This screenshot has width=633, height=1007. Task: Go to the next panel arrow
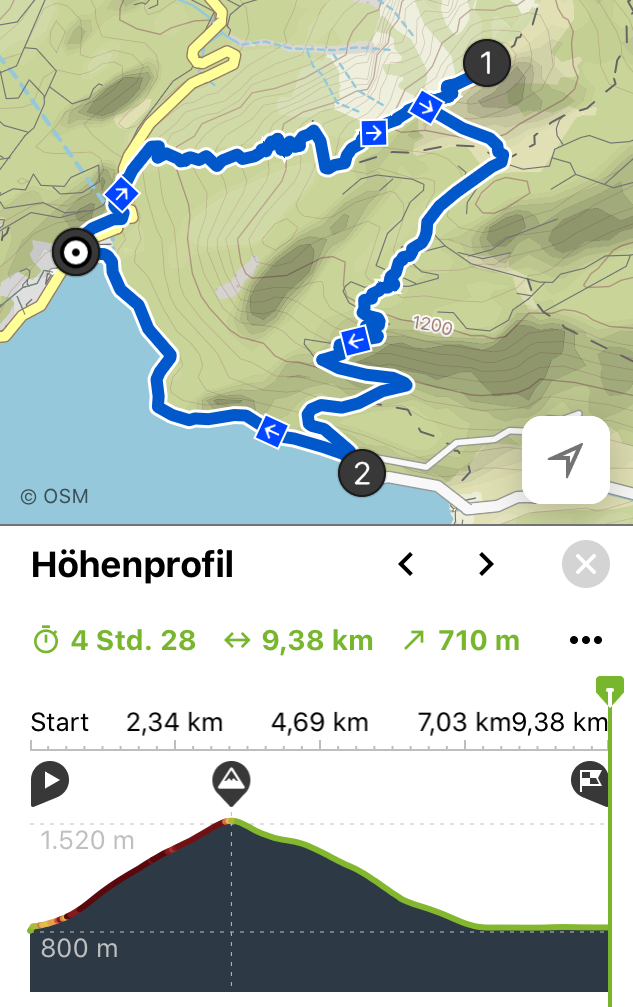click(x=486, y=565)
